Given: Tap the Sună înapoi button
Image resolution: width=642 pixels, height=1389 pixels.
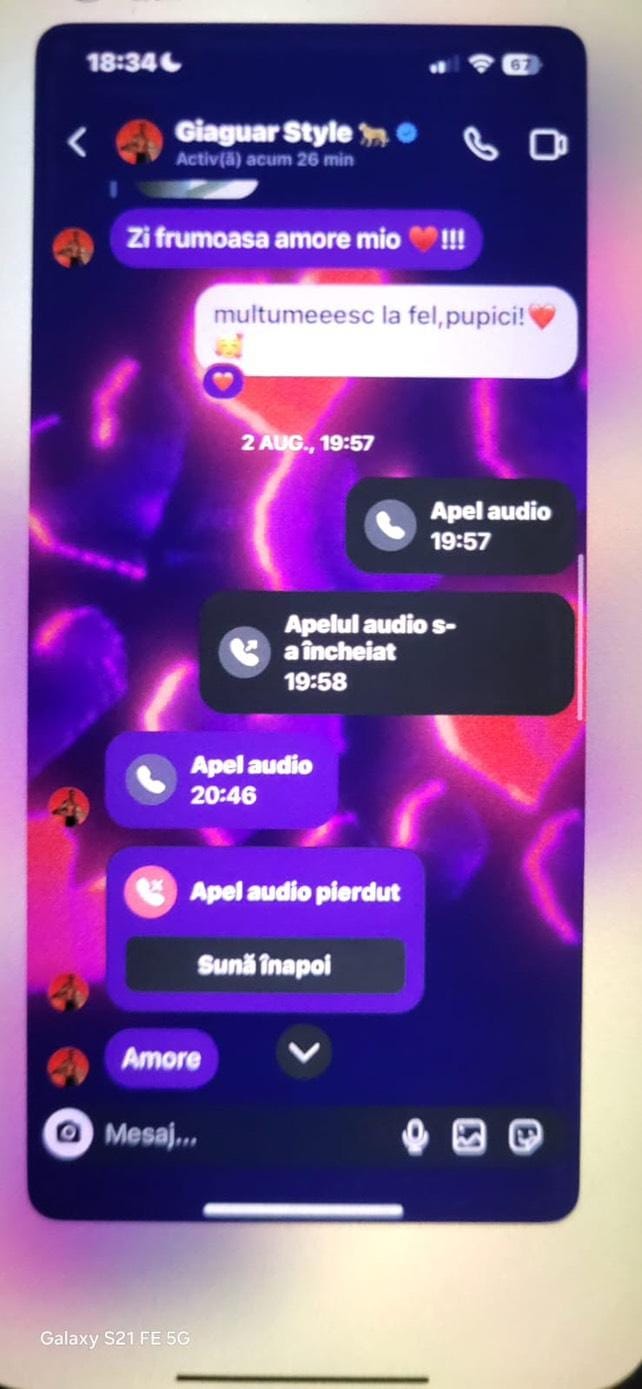Looking at the screenshot, I should pos(265,965).
